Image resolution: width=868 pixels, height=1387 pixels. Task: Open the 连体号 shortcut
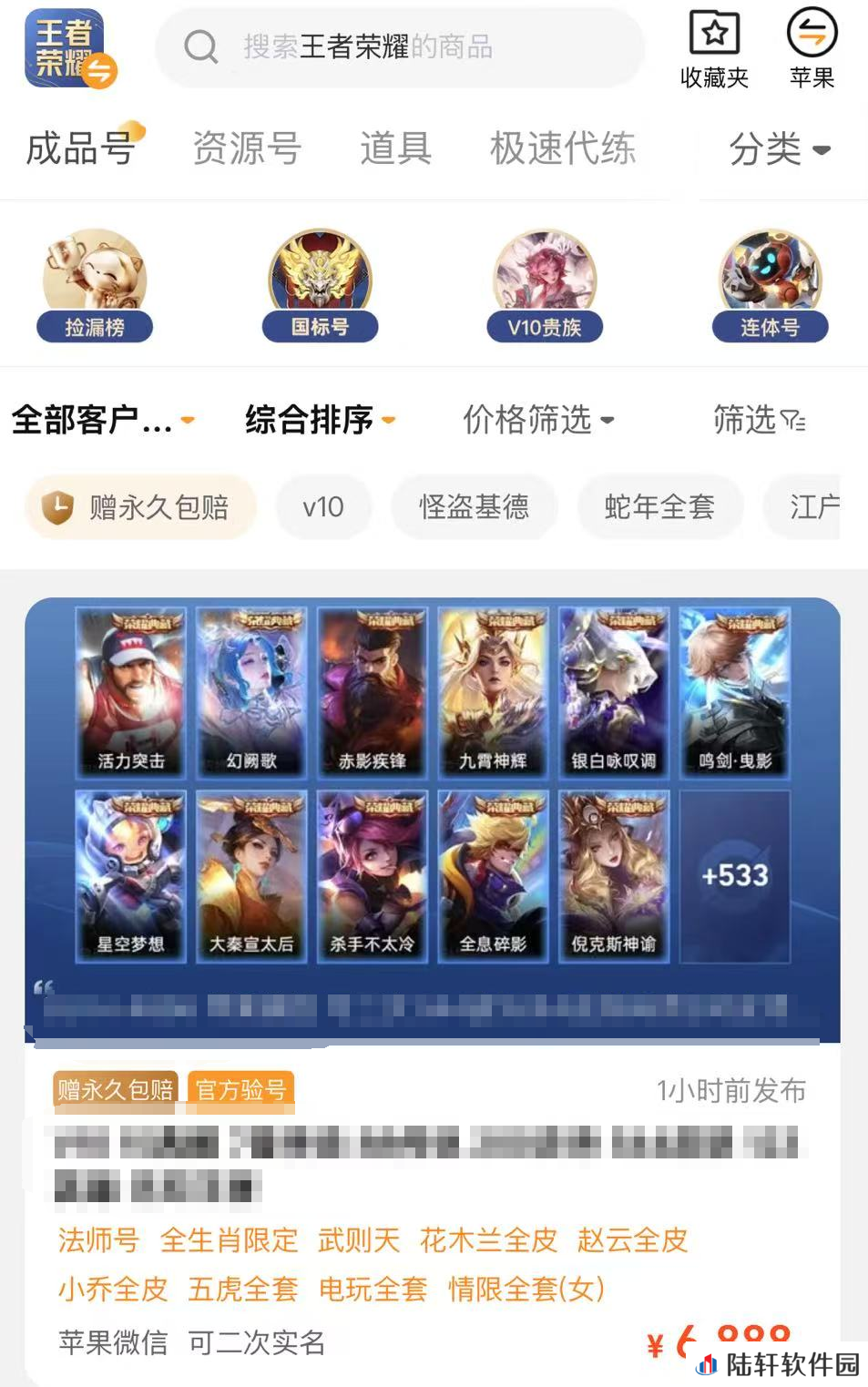[770, 286]
